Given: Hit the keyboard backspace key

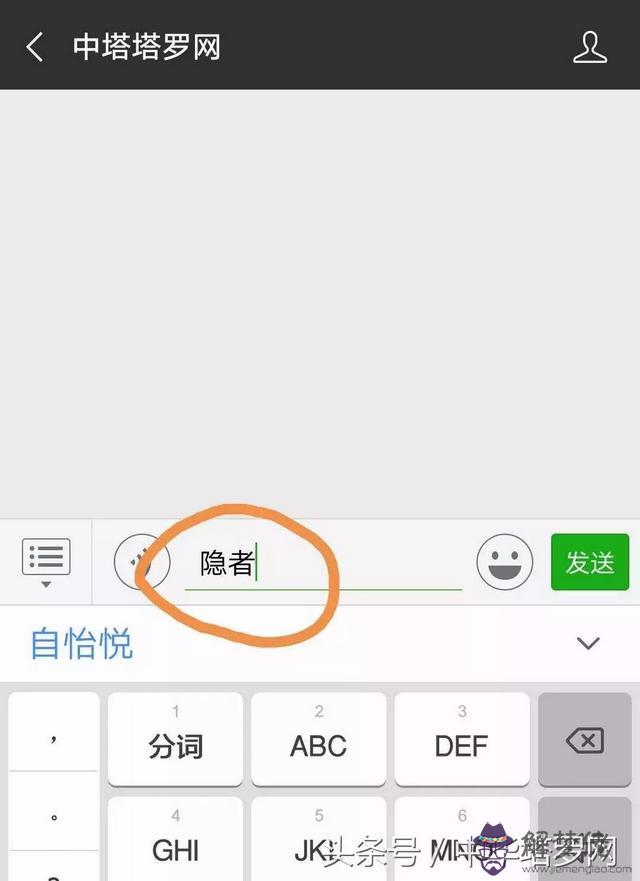Looking at the screenshot, I should [584, 740].
